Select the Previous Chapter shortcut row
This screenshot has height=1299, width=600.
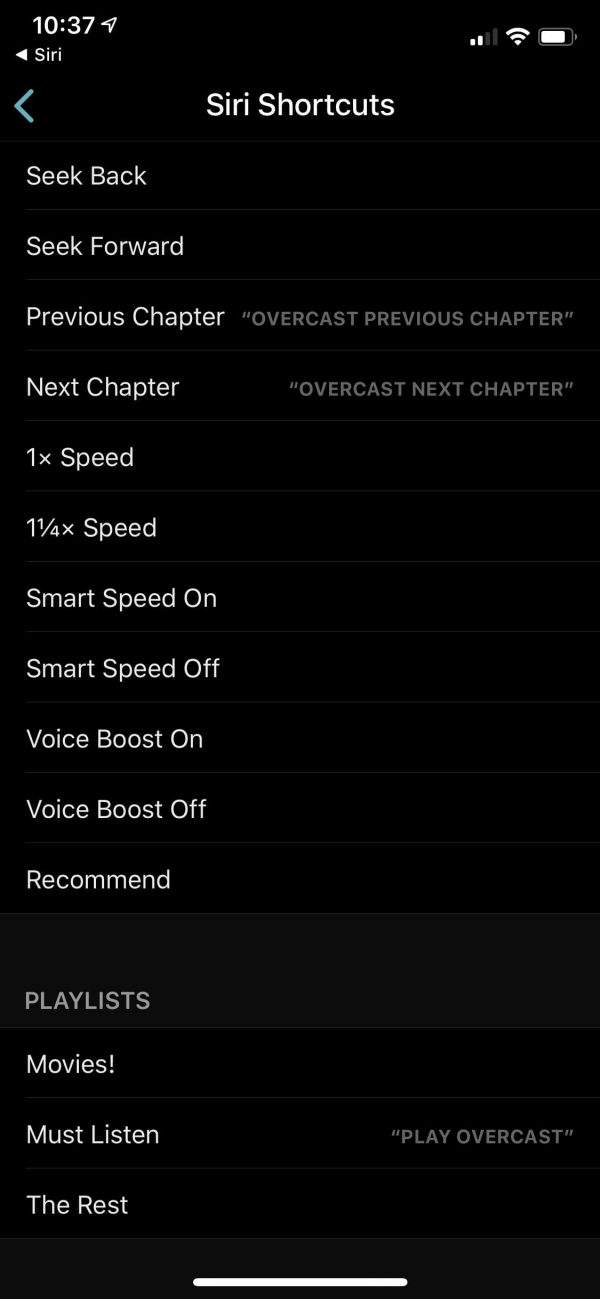pyautogui.click(x=300, y=316)
